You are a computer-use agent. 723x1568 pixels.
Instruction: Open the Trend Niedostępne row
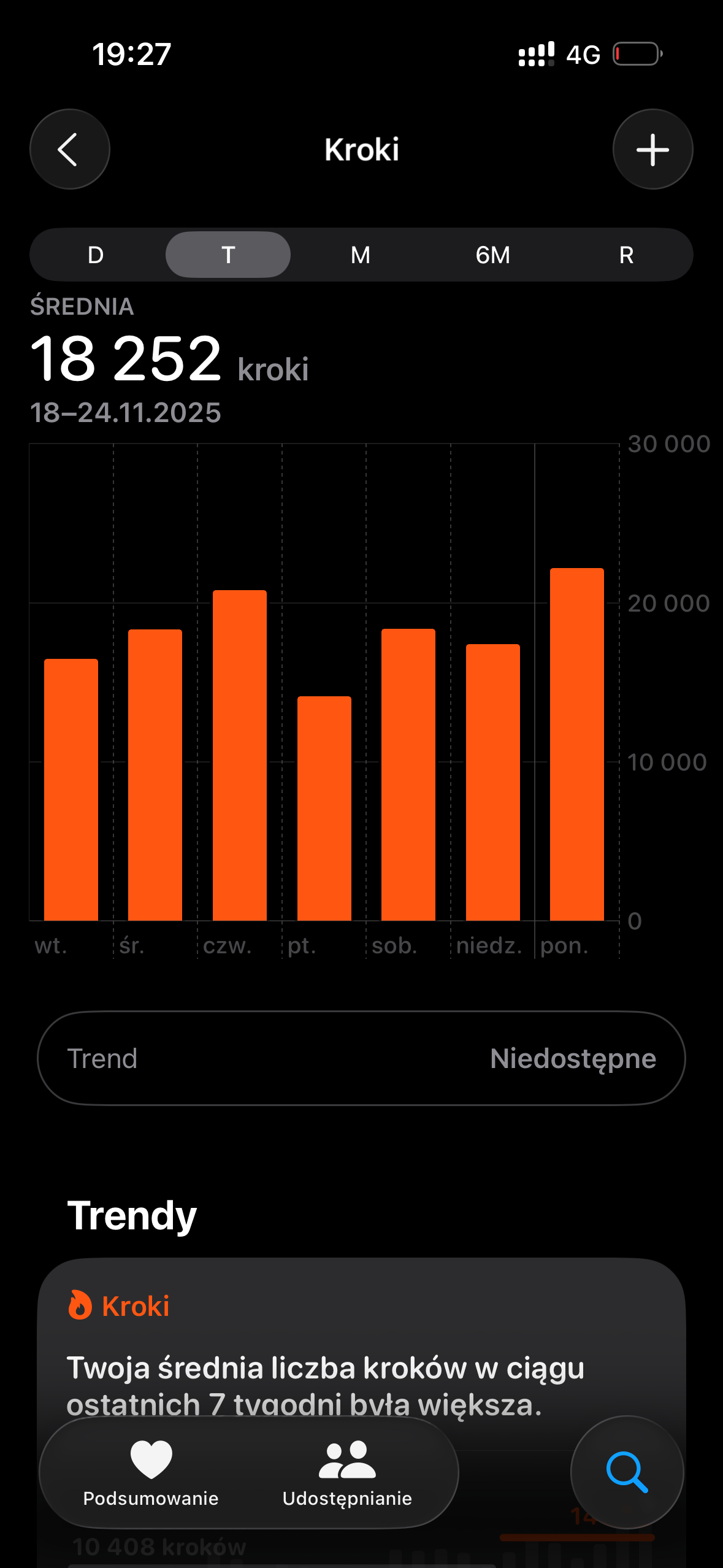(361, 1058)
